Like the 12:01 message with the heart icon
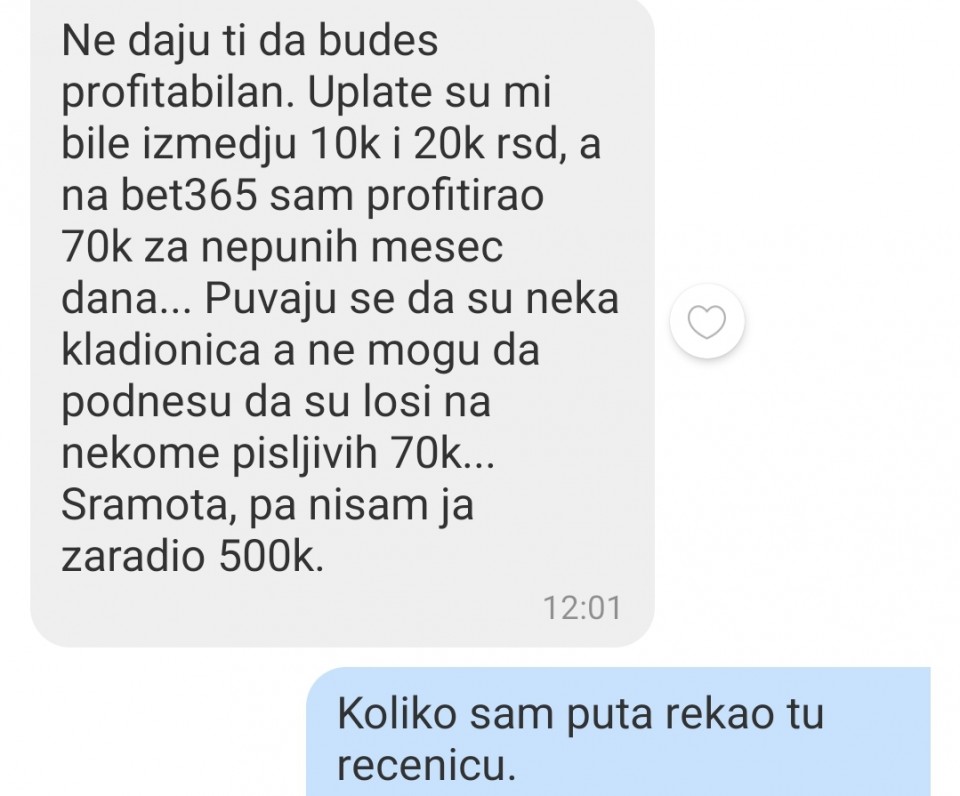The width and height of the screenshot is (960, 796). (x=707, y=323)
